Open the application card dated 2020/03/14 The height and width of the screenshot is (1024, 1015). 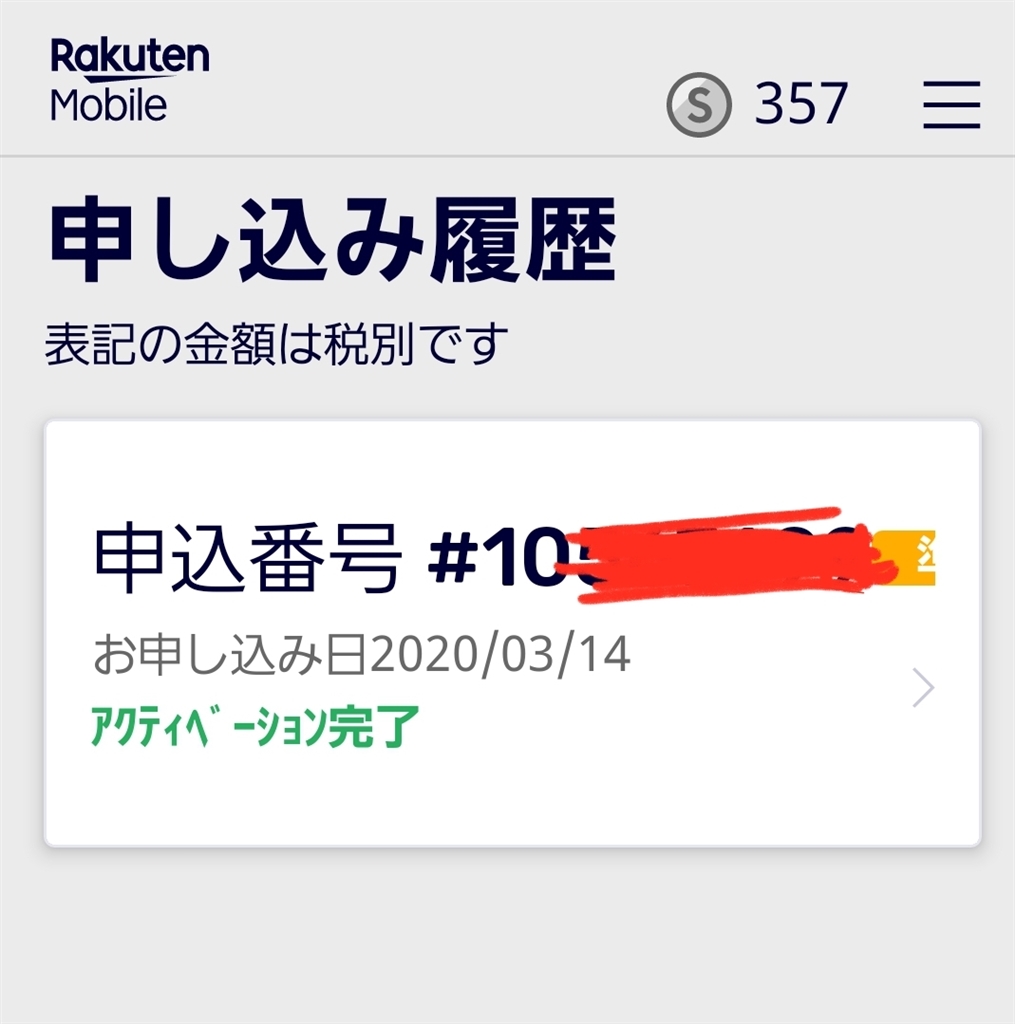click(512, 634)
